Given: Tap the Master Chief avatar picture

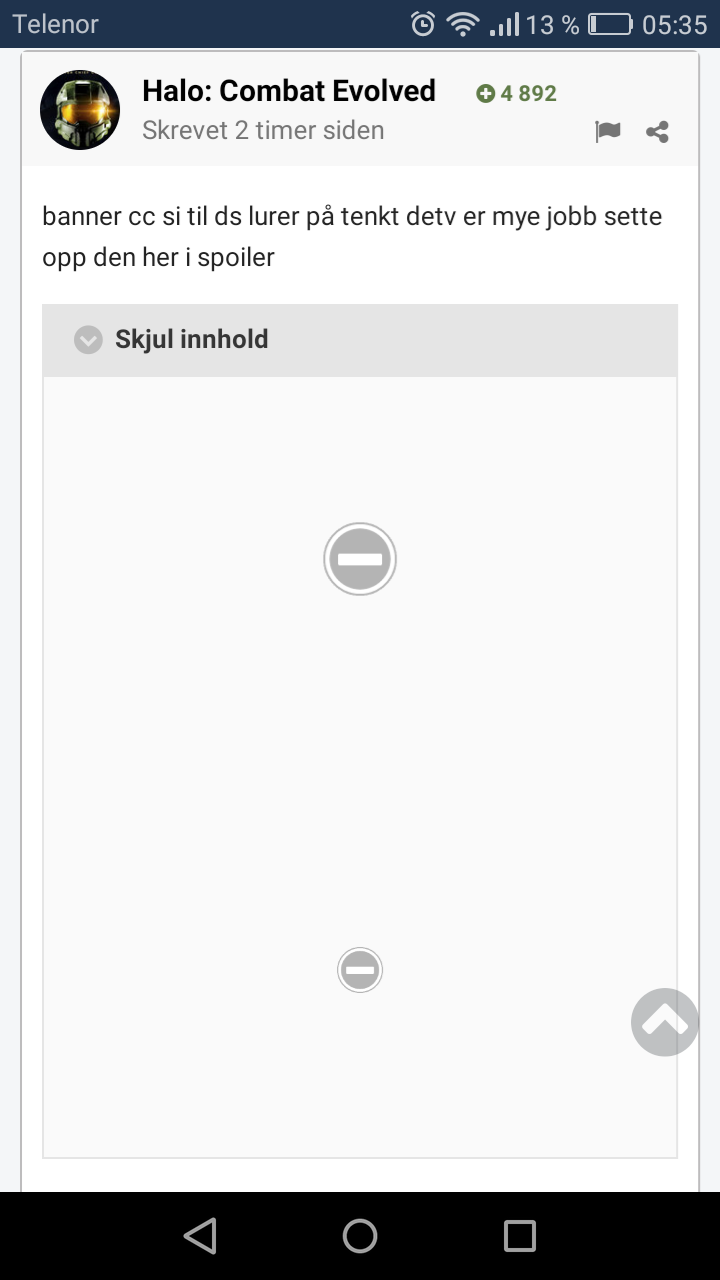Looking at the screenshot, I should (x=80, y=110).
